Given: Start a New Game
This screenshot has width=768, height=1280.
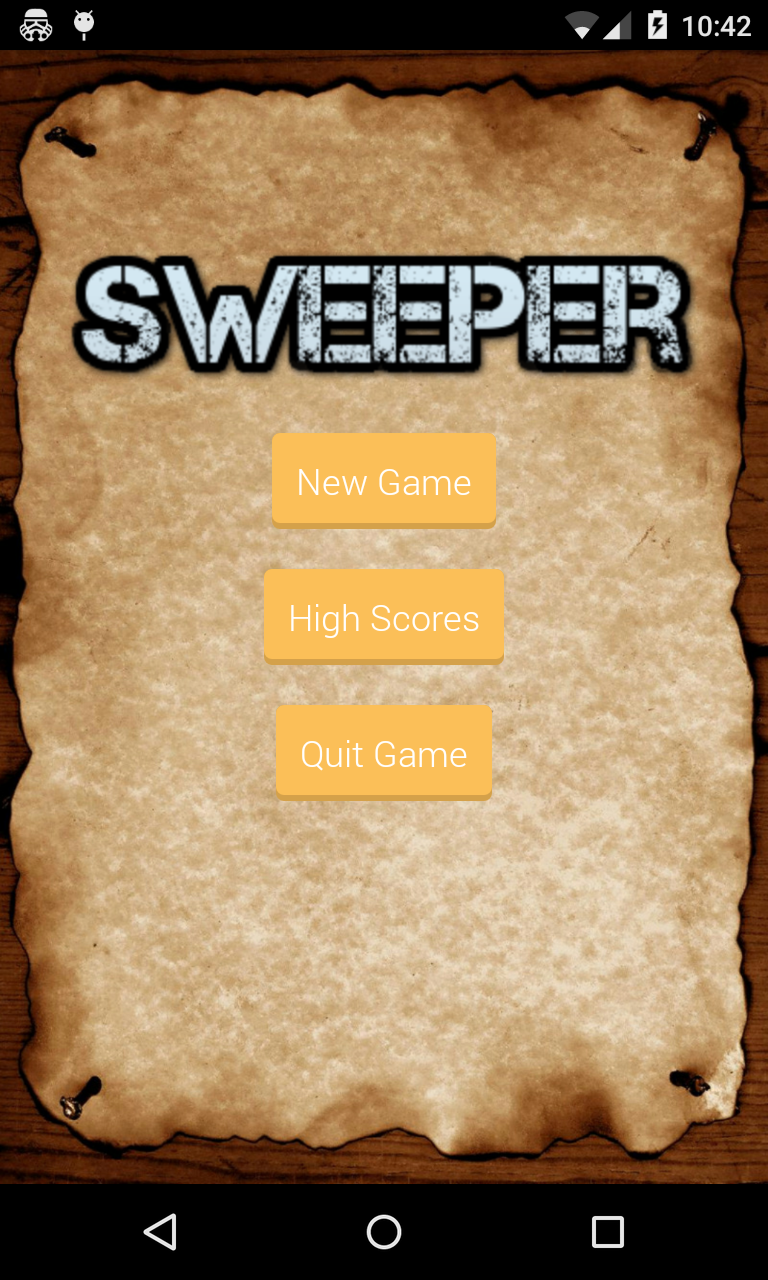Looking at the screenshot, I should click(384, 481).
